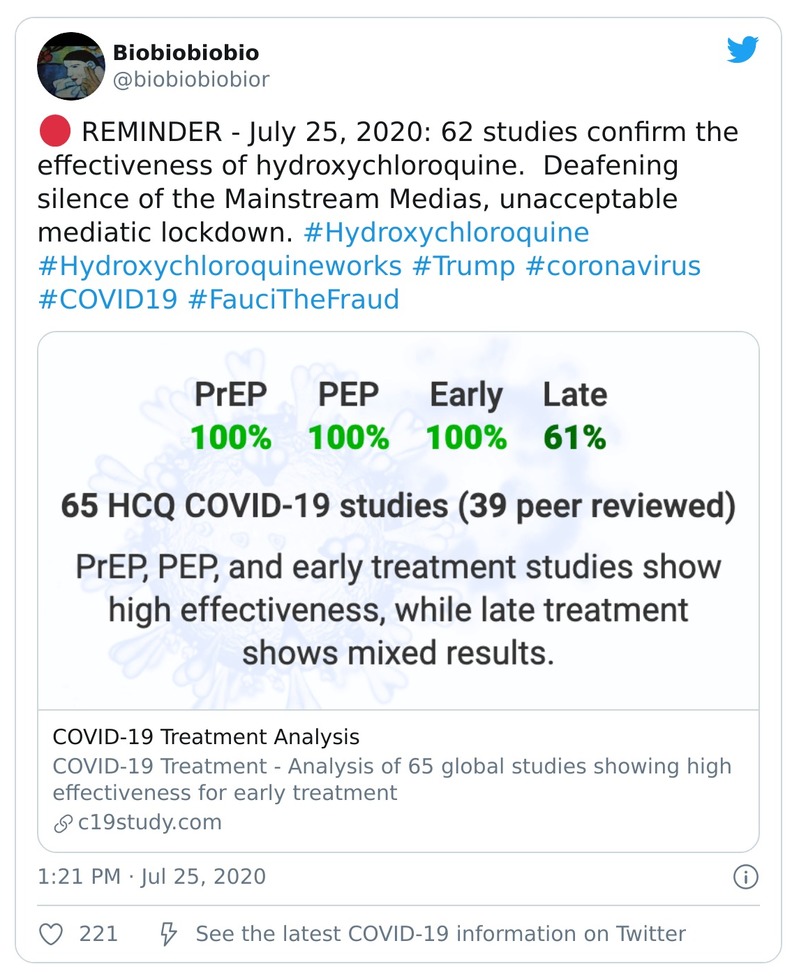Image resolution: width=799 pixels, height=978 pixels.
Task: Open the @biobiobiobior handle
Action: coord(191,79)
